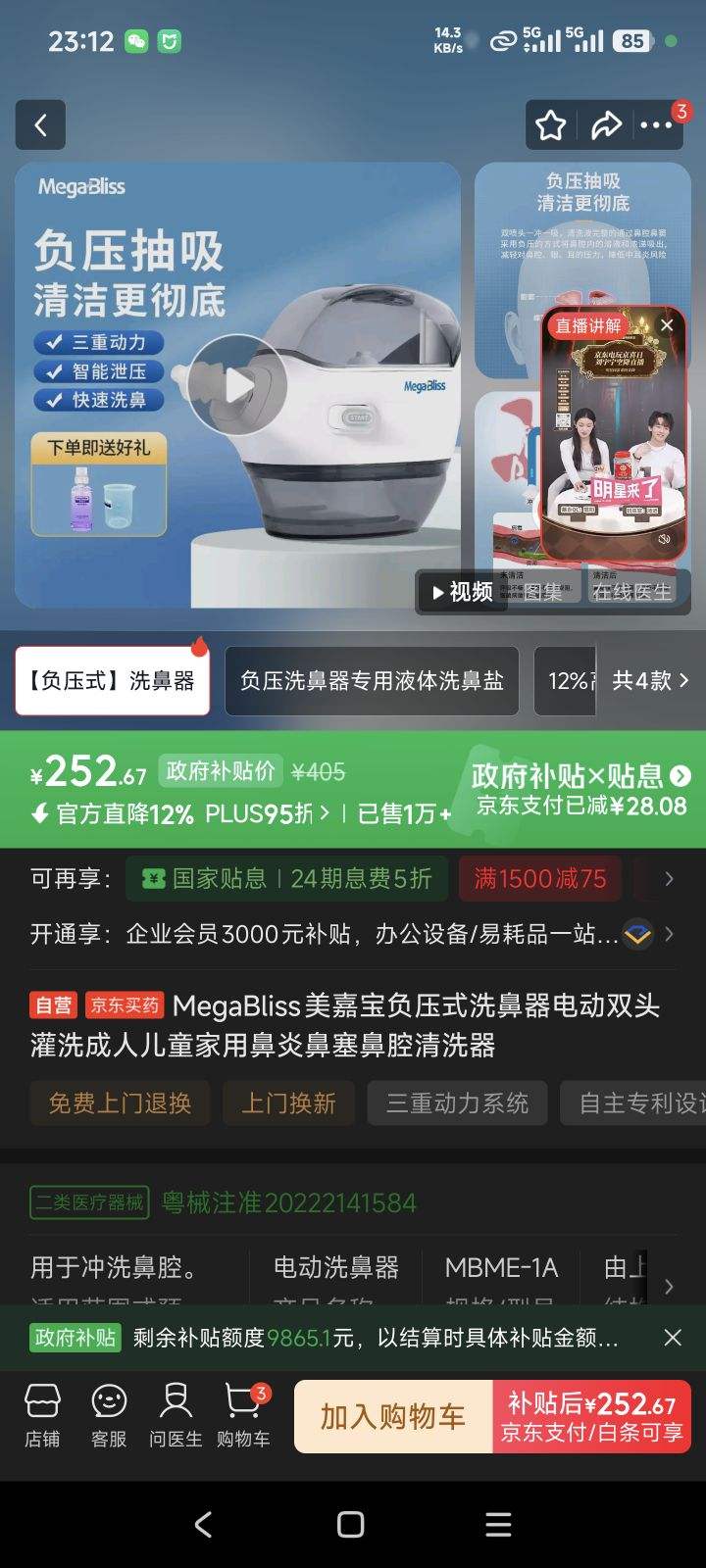Open shopping cart showing 3 items

[x=241, y=1414]
